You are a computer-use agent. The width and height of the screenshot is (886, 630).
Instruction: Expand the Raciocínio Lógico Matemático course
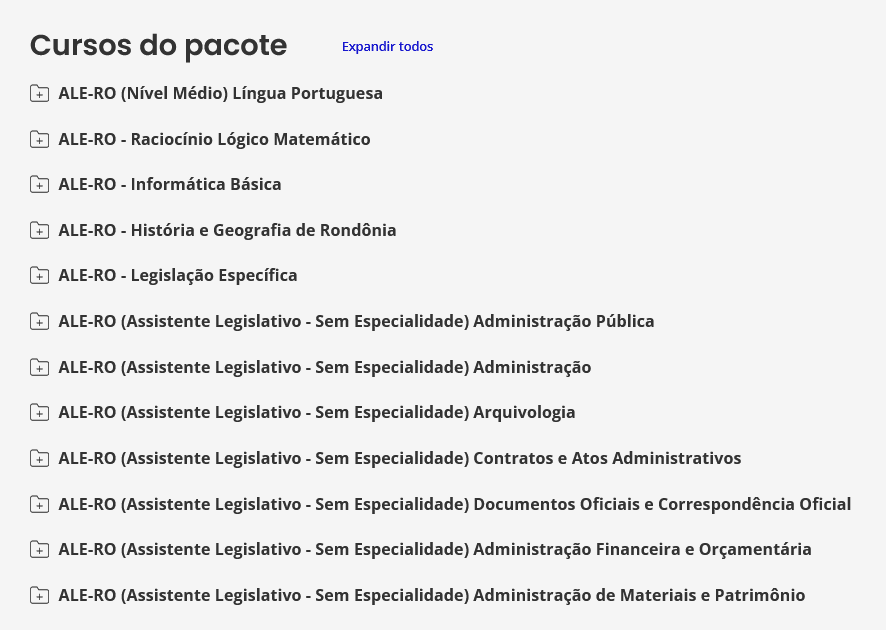click(214, 140)
